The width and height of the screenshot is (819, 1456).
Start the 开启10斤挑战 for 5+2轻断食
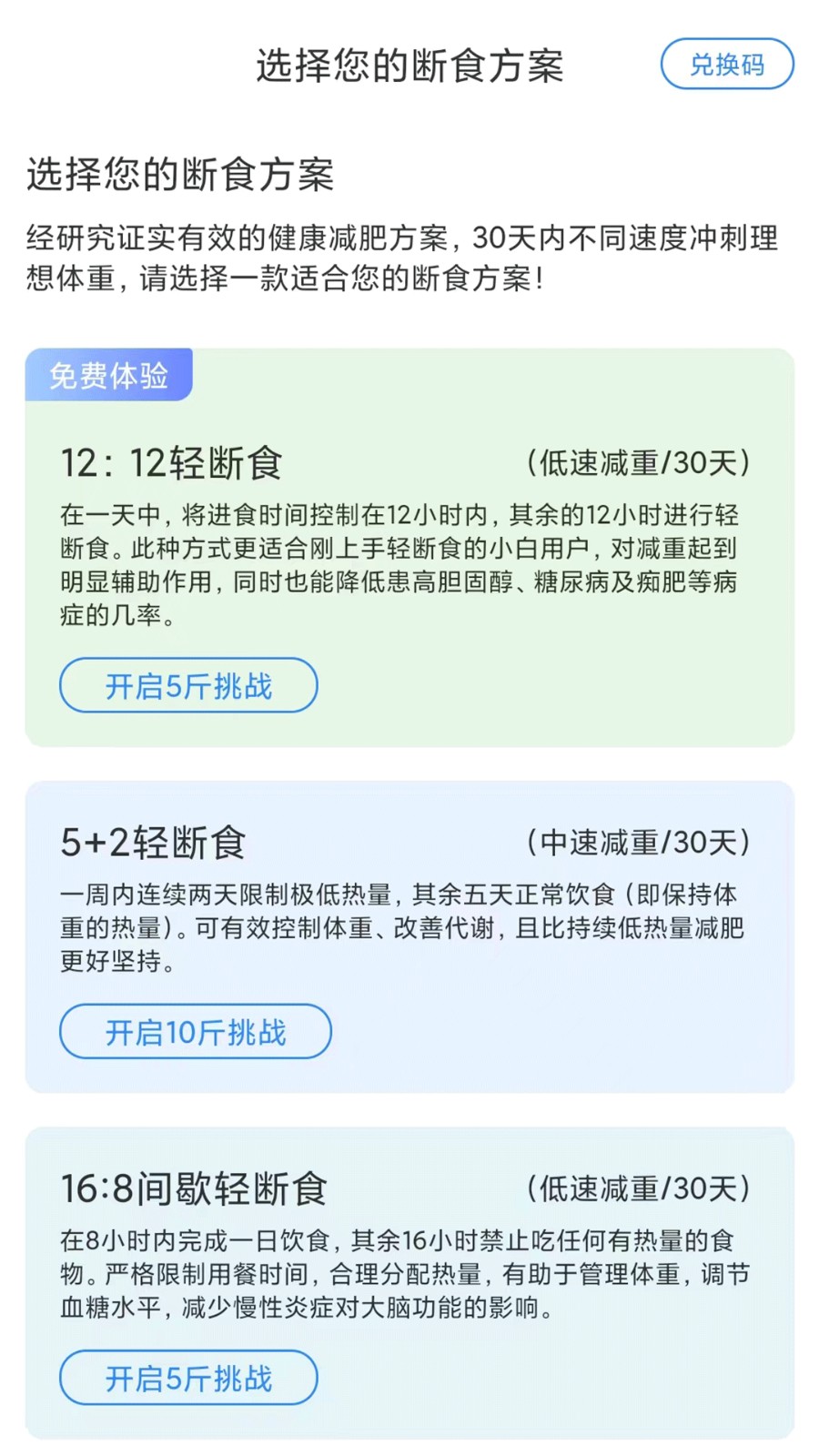196,1032
